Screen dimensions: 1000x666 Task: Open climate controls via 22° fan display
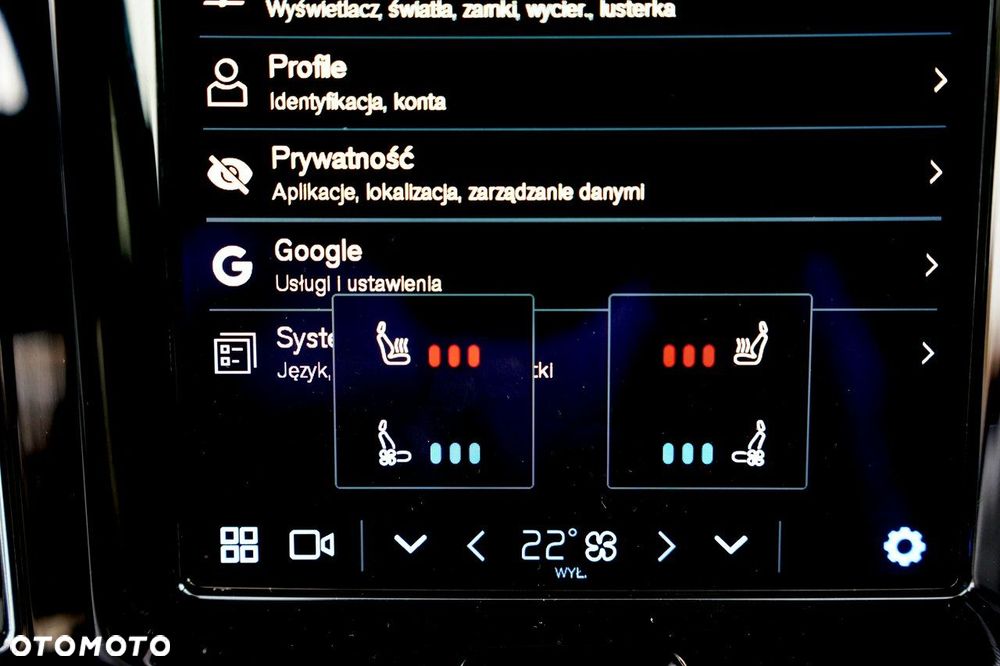(568, 547)
